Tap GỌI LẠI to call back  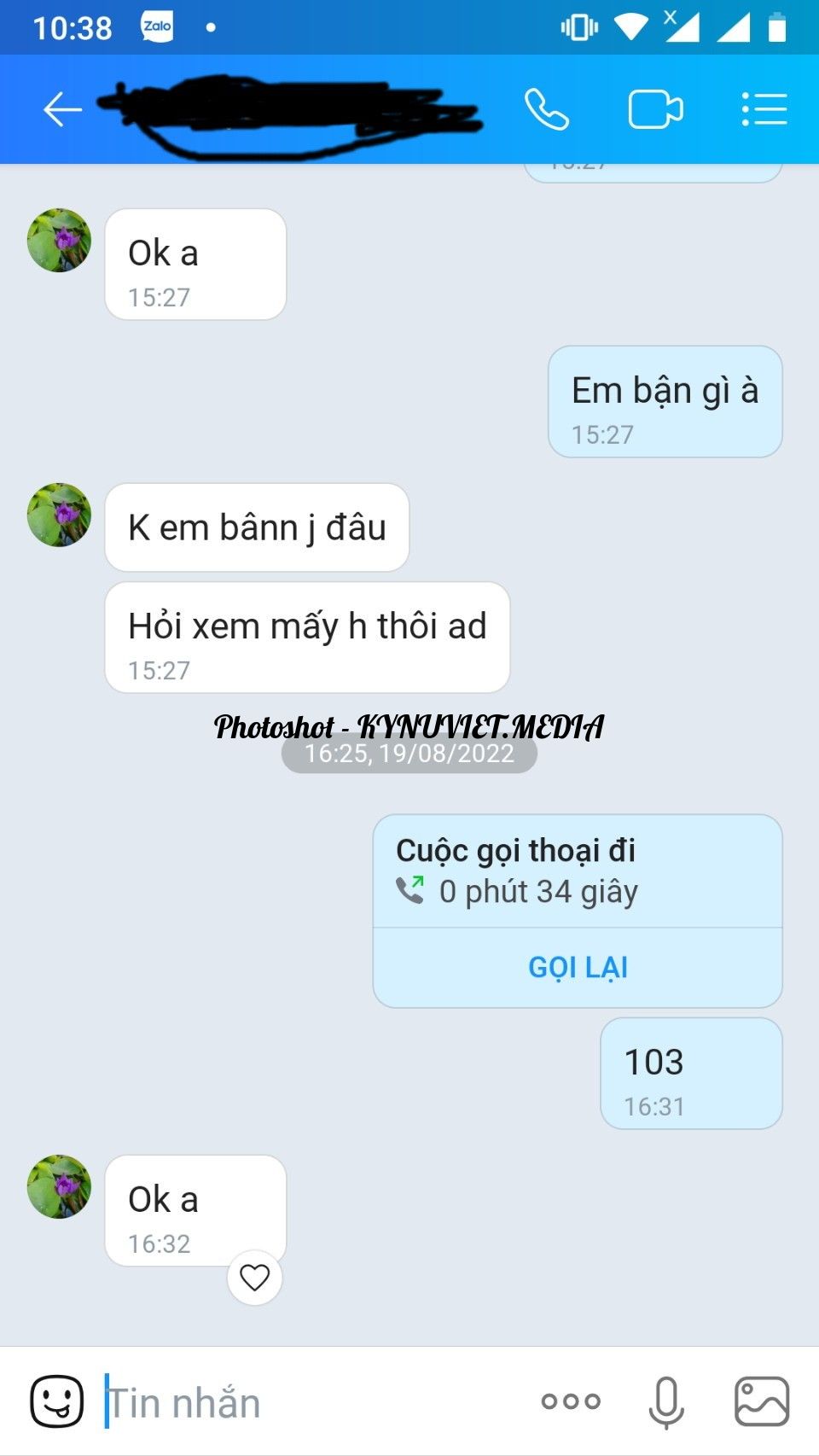(578, 967)
